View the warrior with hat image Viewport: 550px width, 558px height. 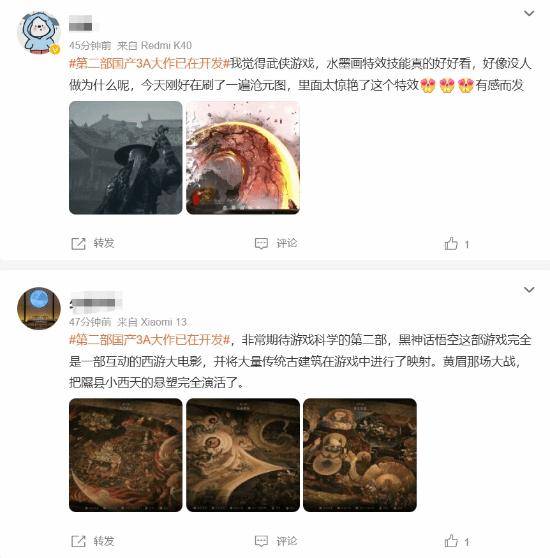(126, 158)
